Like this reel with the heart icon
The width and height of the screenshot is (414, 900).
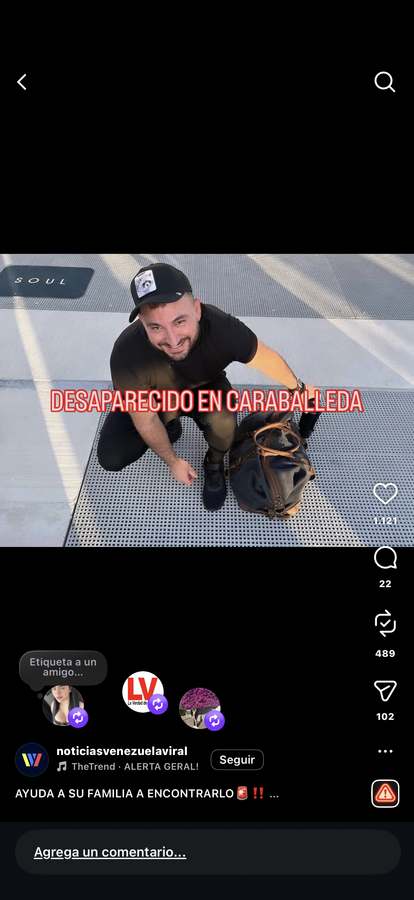[385, 494]
